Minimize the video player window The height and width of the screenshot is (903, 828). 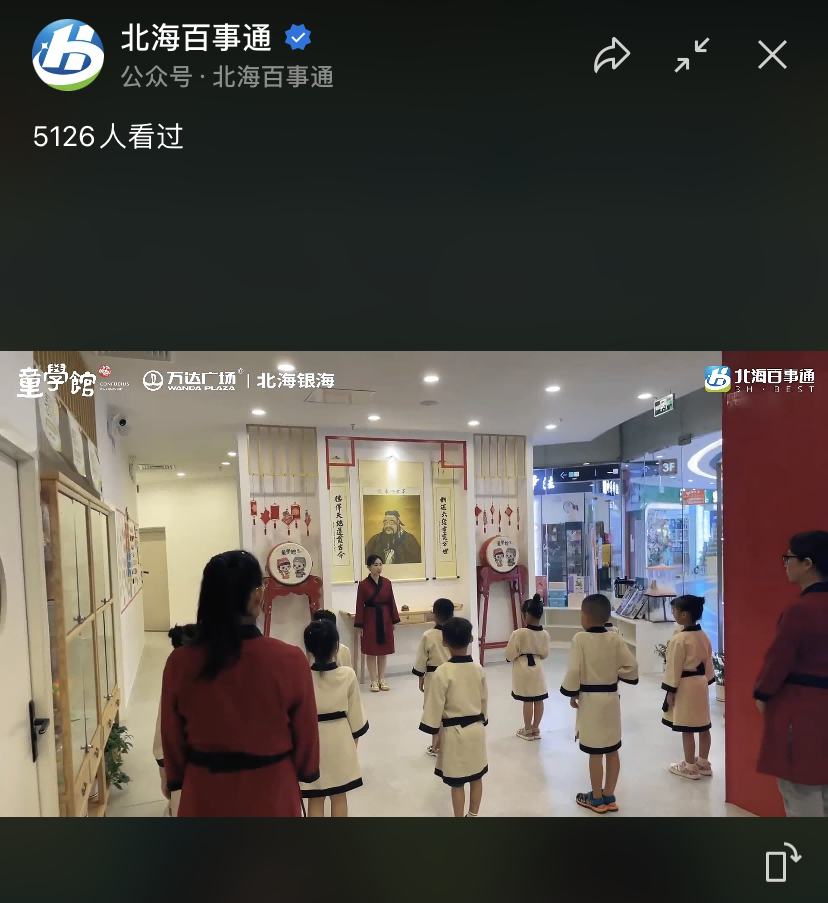click(x=692, y=55)
